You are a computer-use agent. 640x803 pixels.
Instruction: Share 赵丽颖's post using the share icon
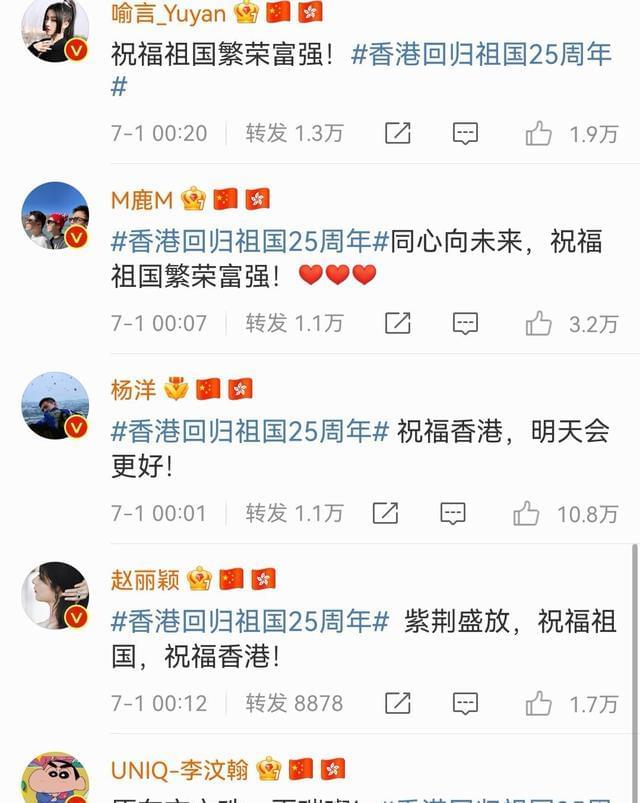(x=398, y=703)
